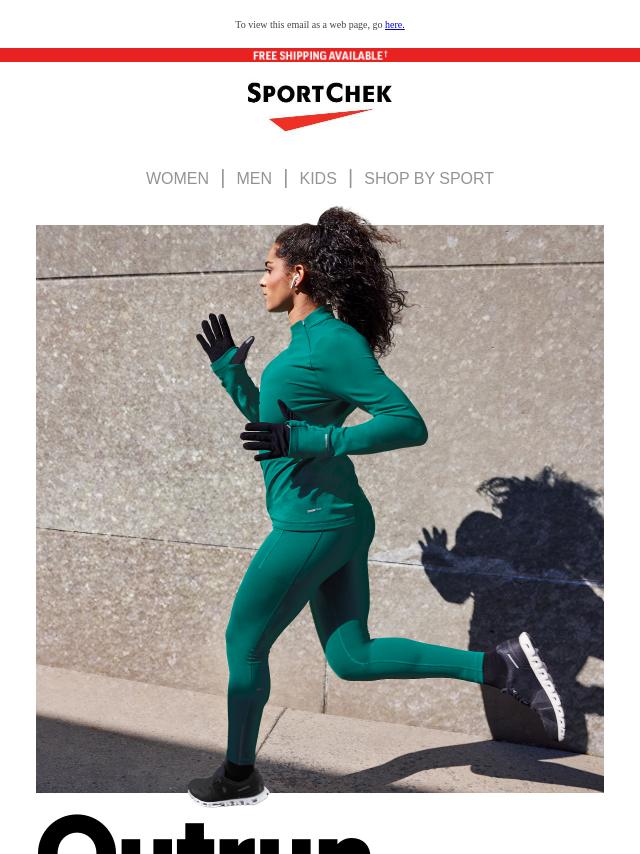The image size is (640, 854).
Task: Browse the Kids category
Action: tap(318, 179)
